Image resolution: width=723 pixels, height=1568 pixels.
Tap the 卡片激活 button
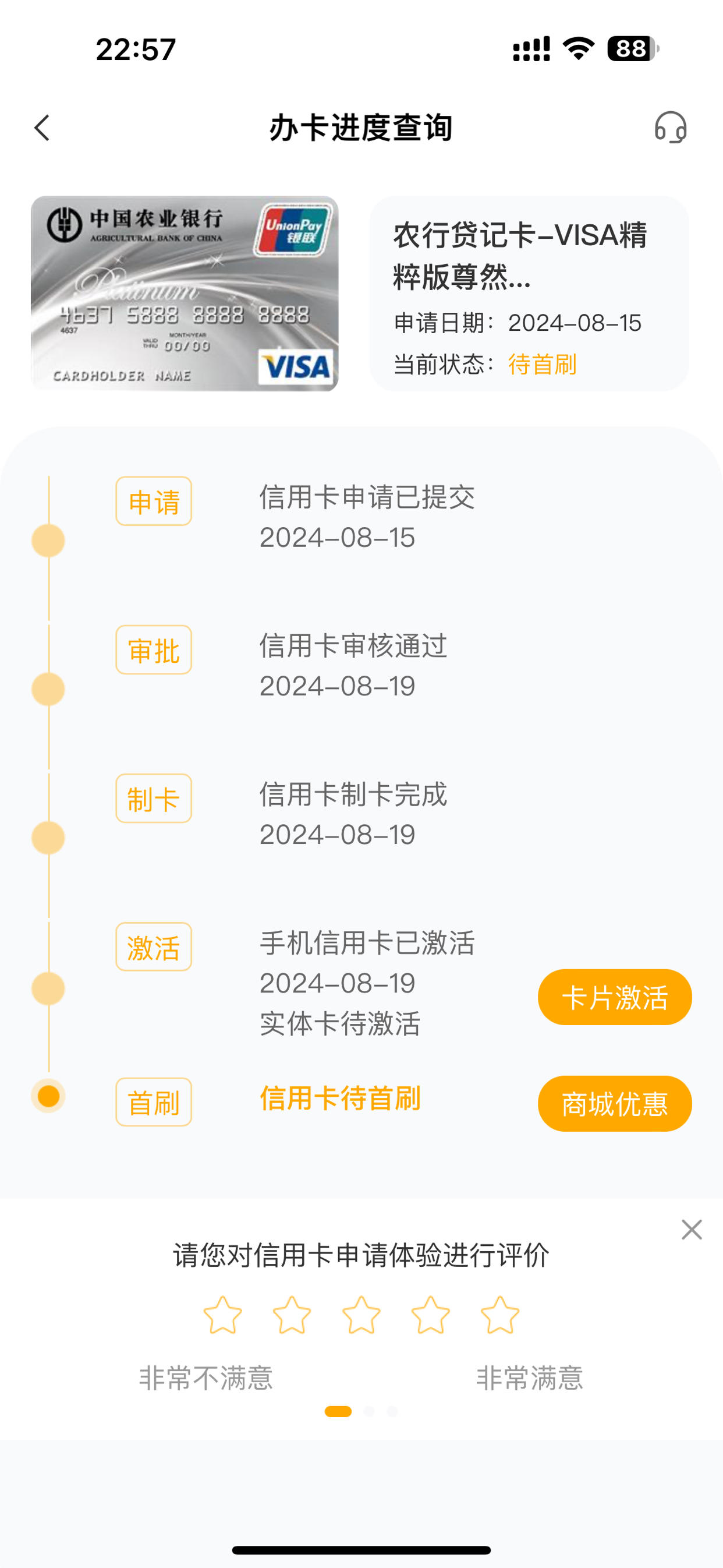615,997
